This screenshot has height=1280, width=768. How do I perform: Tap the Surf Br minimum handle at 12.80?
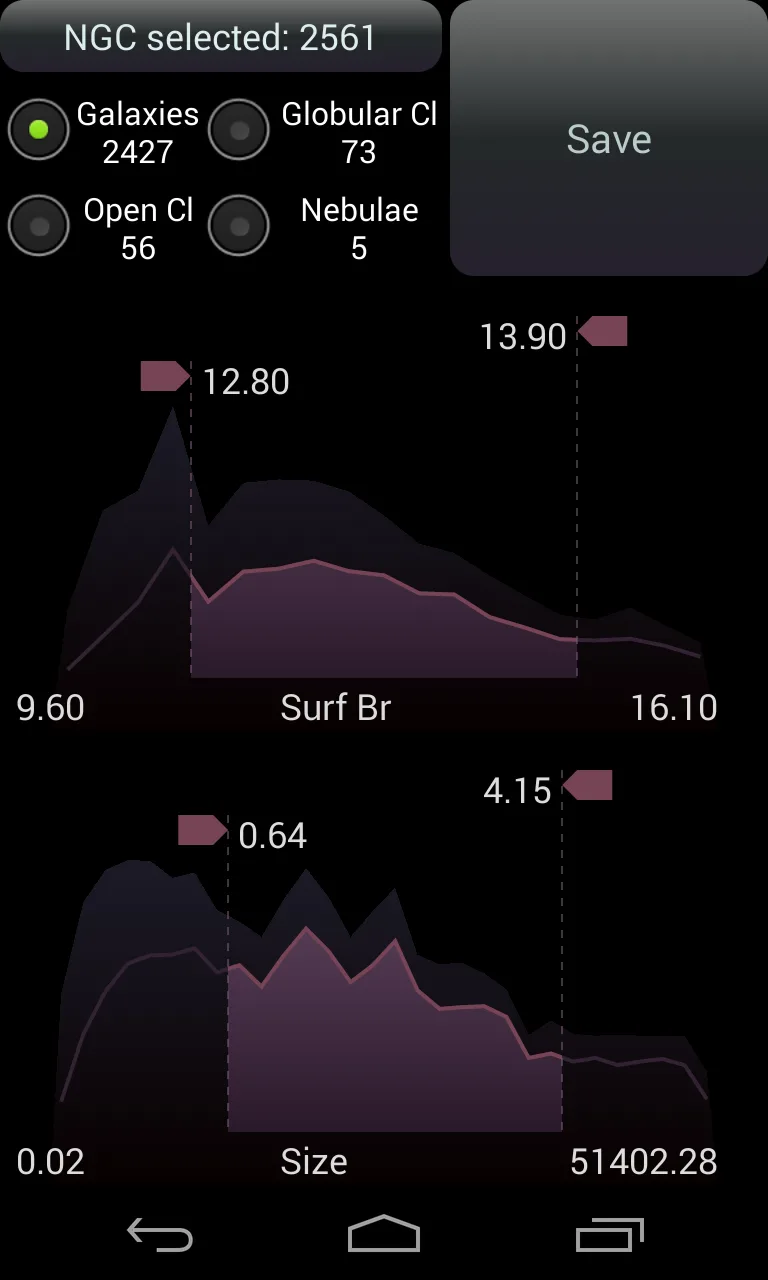pos(165,376)
